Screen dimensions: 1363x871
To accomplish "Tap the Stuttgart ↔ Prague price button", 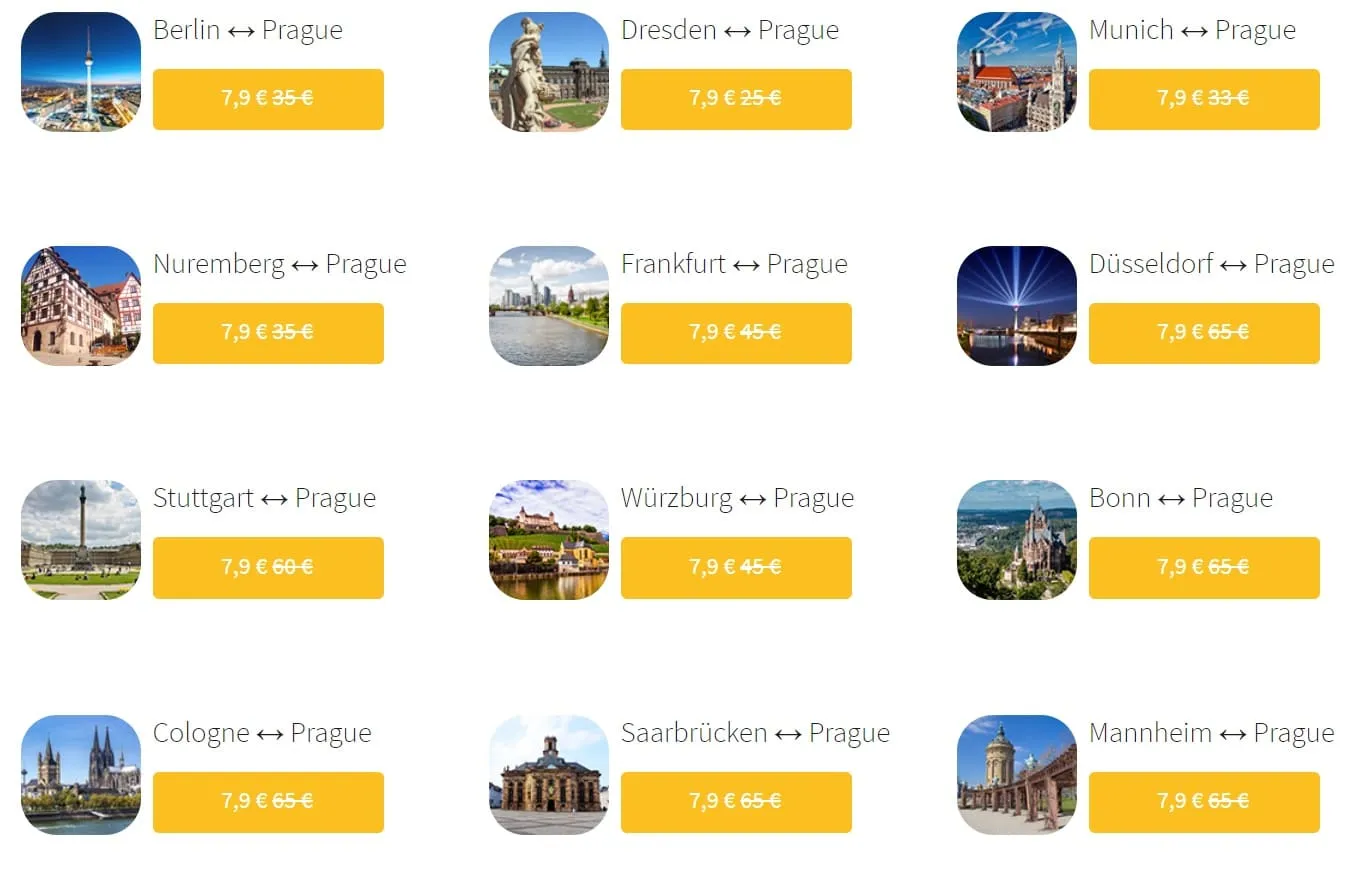I will pyautogui.click(x=268, y=568).
